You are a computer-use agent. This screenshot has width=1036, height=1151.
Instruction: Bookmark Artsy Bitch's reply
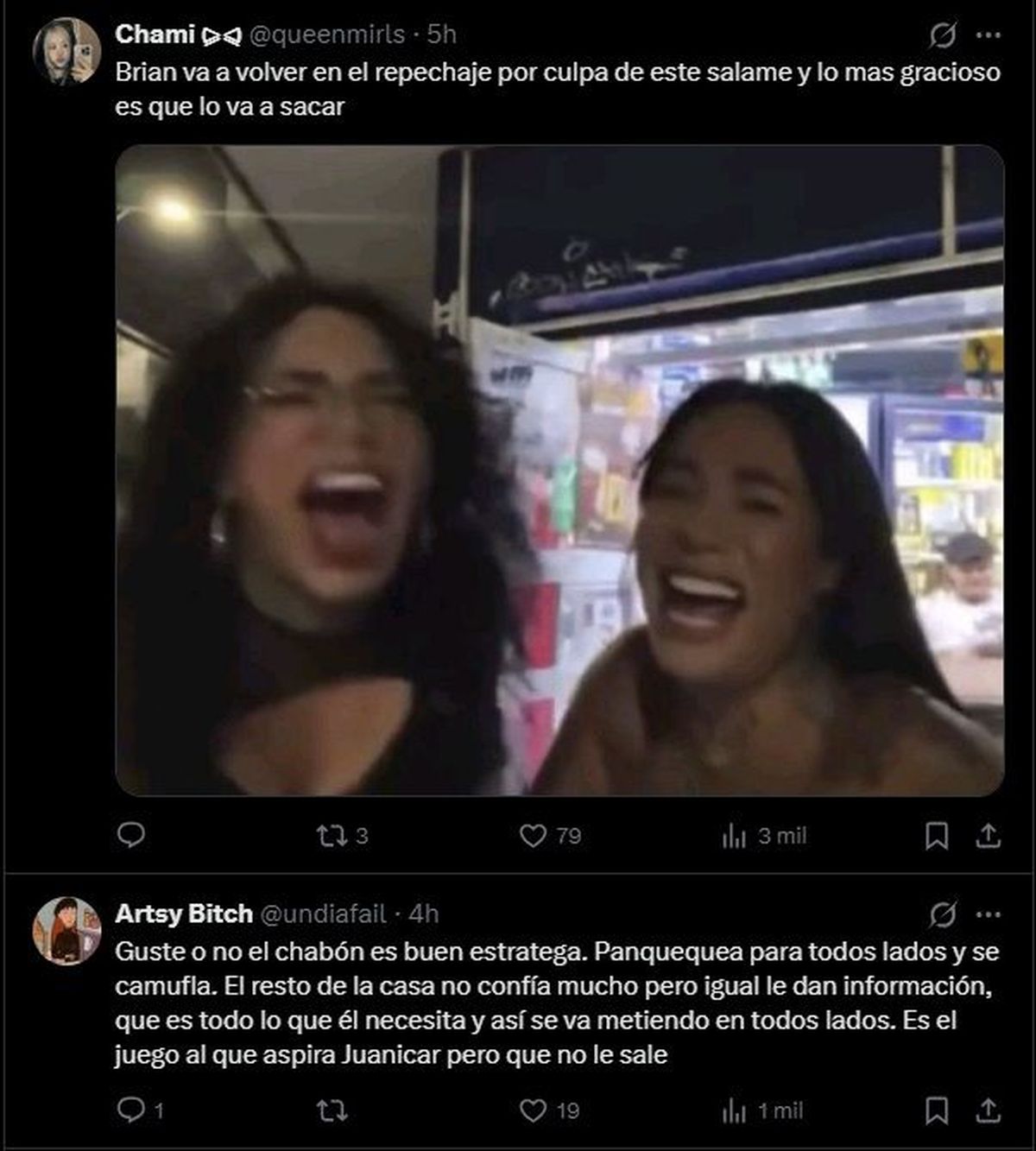click(x=937, y=1110)
